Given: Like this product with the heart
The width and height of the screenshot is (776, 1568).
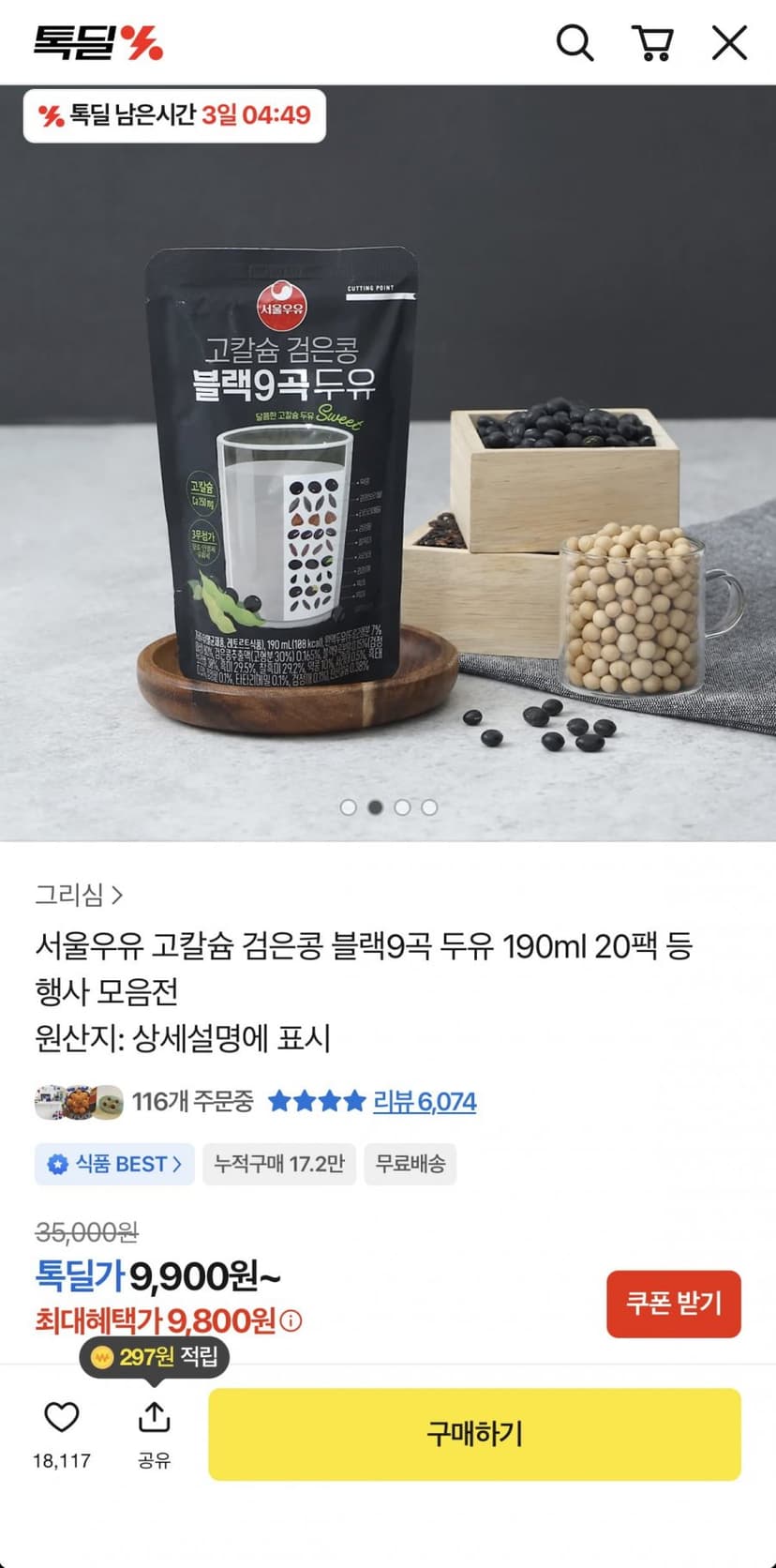Looking at the screenshot, I should 62,1417.
